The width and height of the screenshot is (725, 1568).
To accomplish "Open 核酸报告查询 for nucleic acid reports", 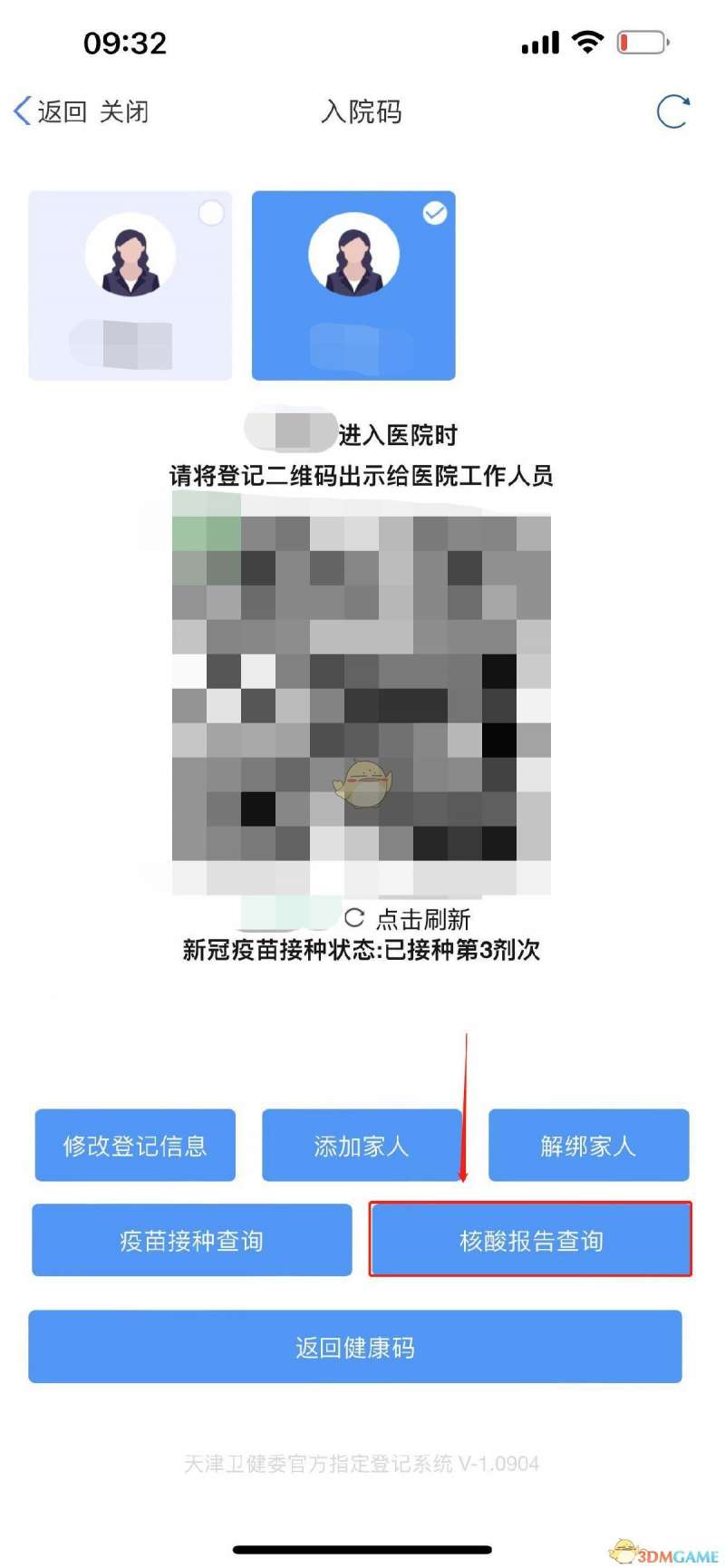I will click(x=531, y=1240).
